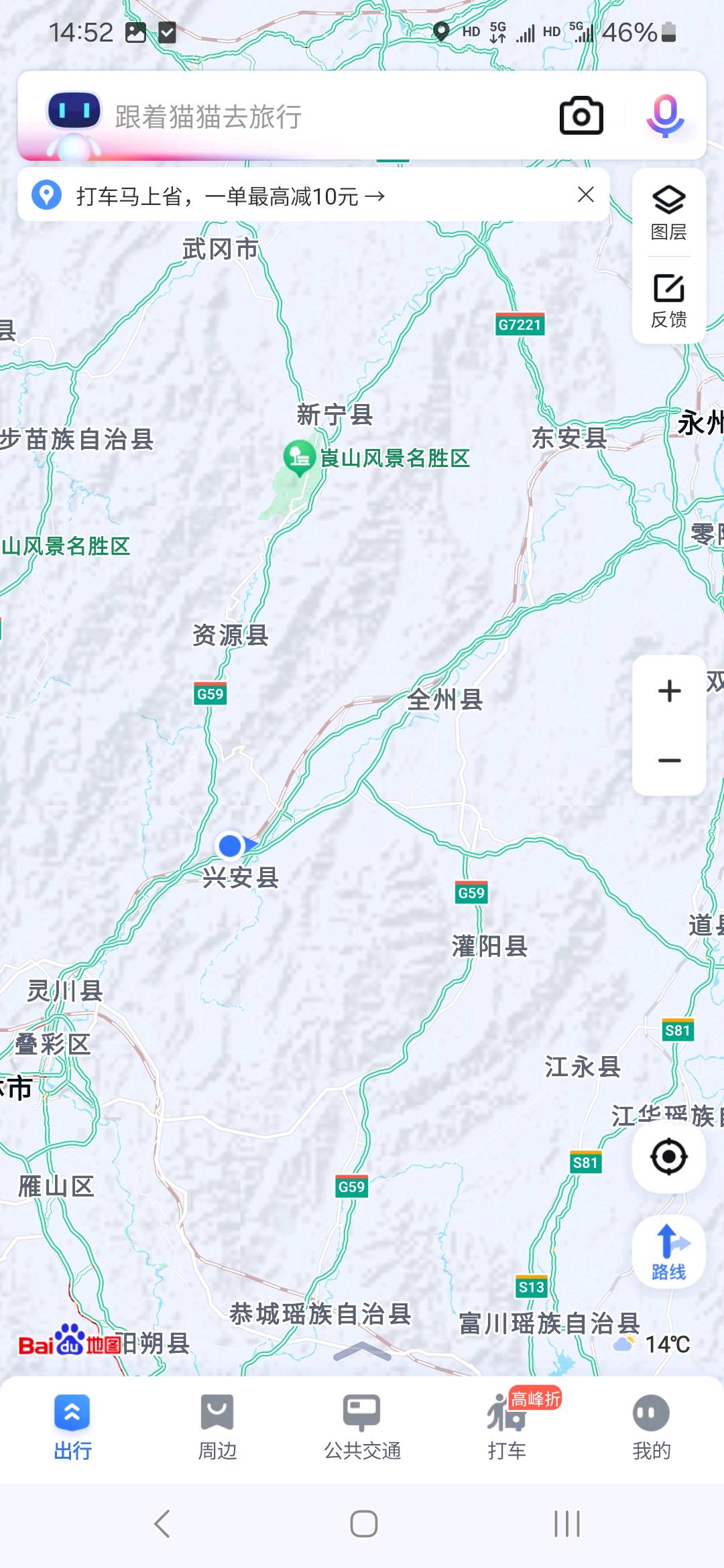Tap the camera icon in the search bar
This screenshot has height=1568, width=724.
579,115
